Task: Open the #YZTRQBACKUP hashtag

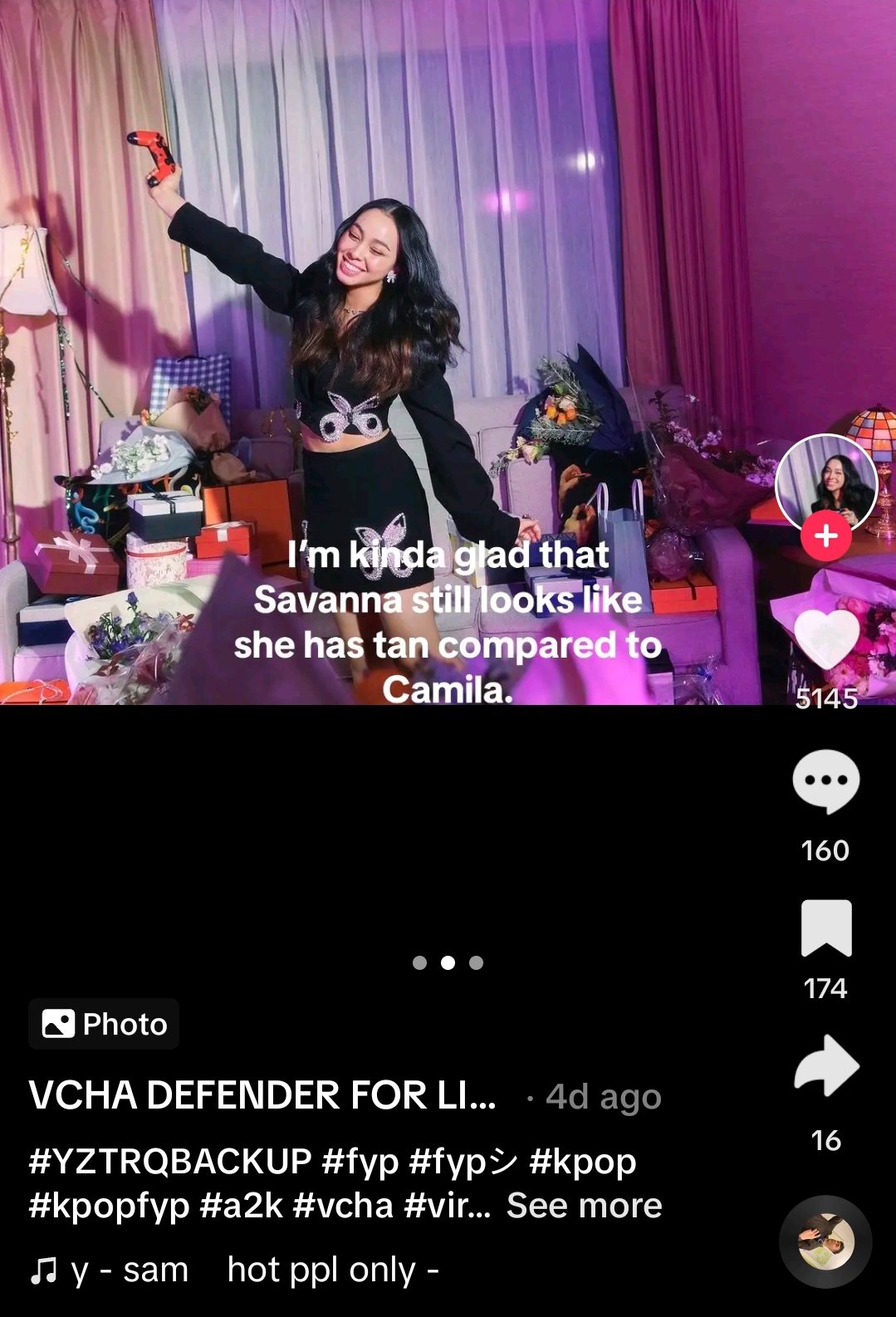Action: click(169, 1161)
